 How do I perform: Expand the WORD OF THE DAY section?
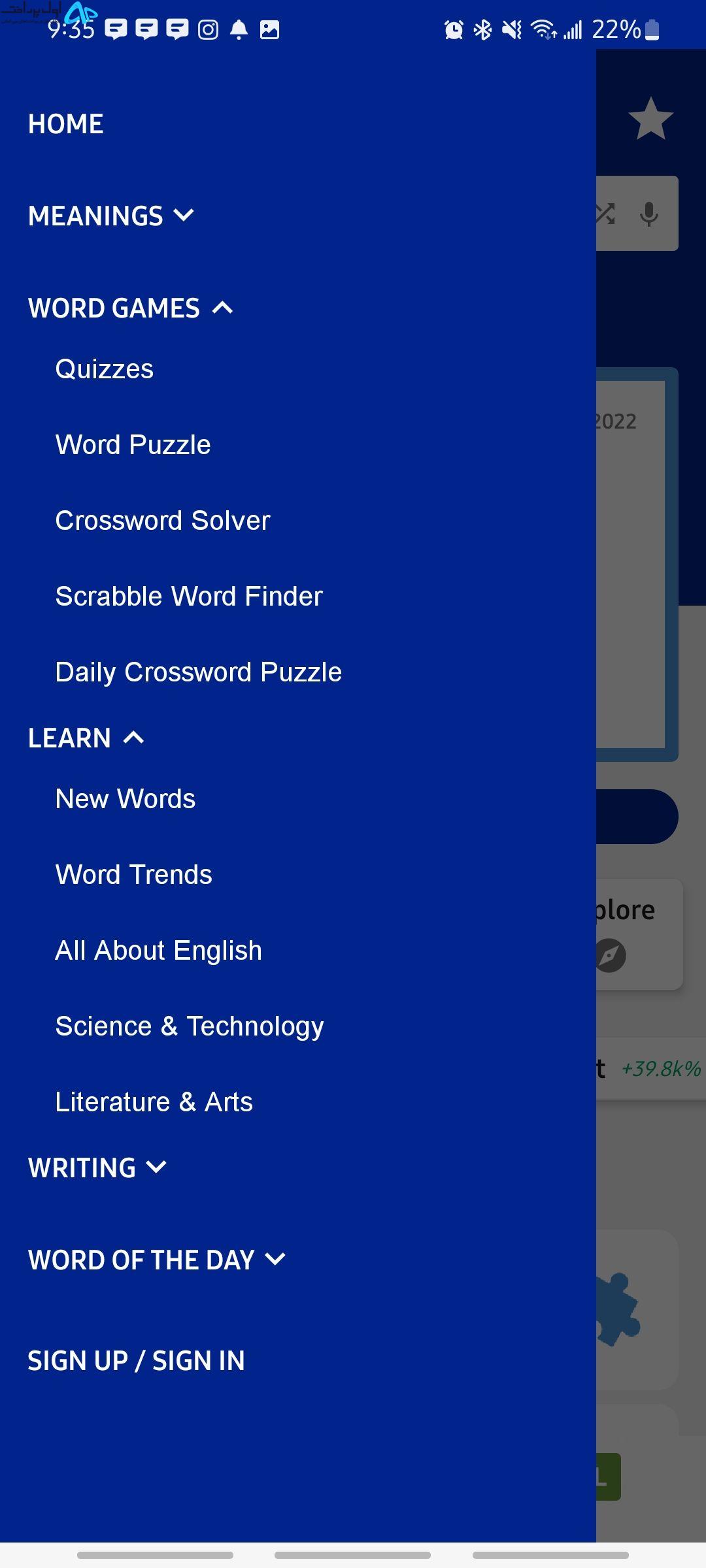[157, 1260]
